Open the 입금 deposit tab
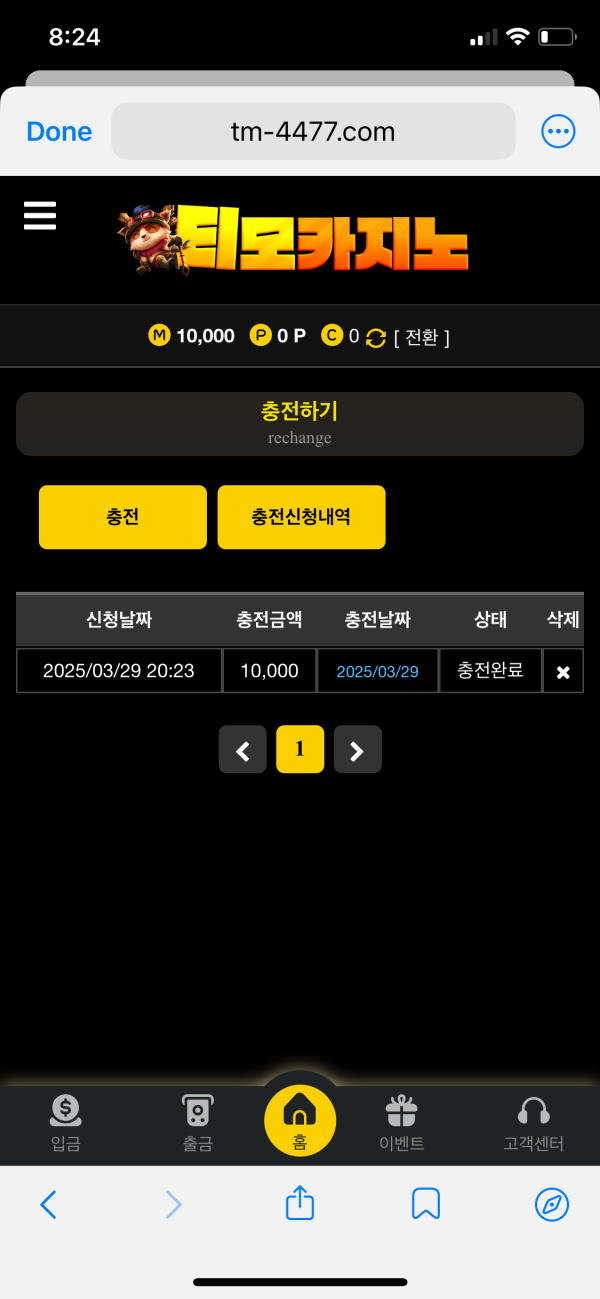600x1299 pixels. click(65, 1122)
